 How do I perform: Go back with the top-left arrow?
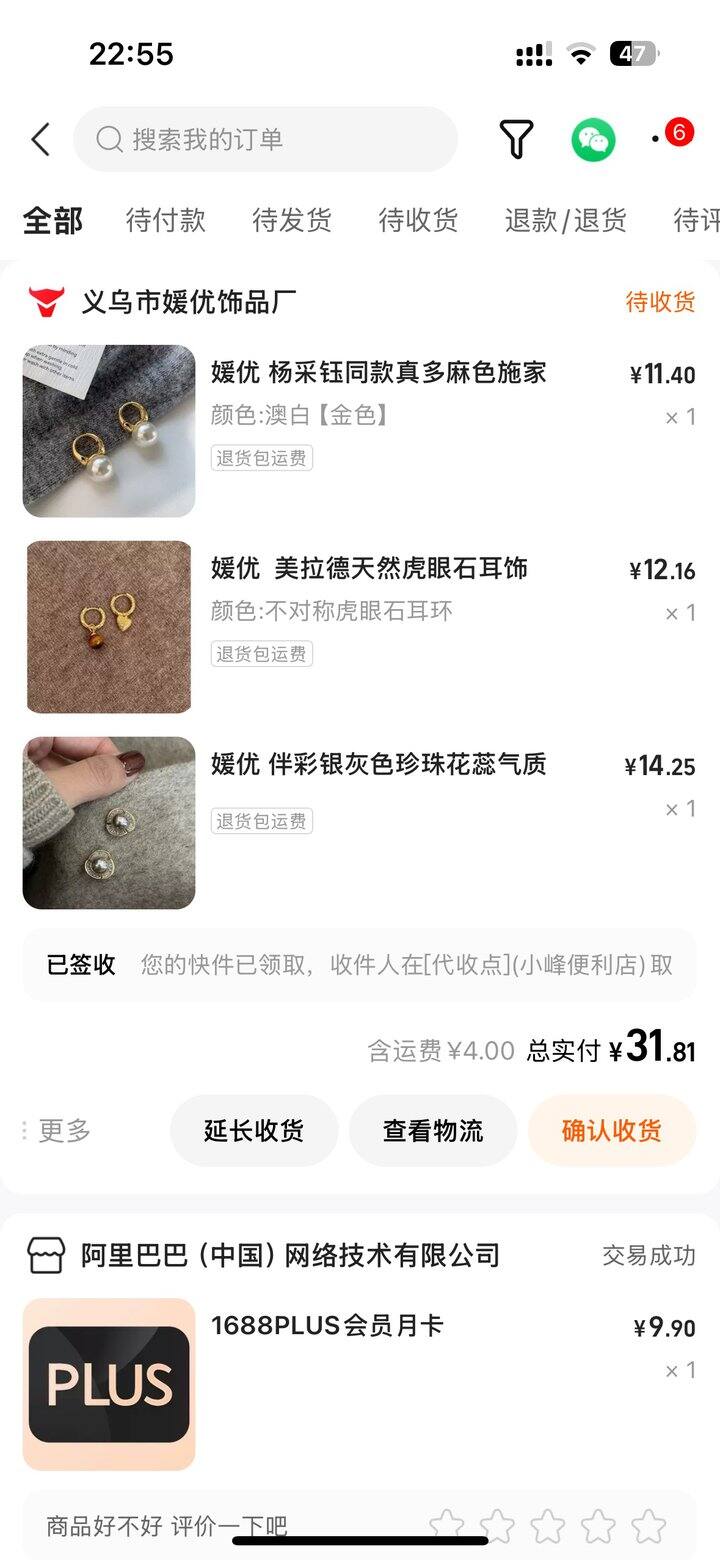pos(41,139)
